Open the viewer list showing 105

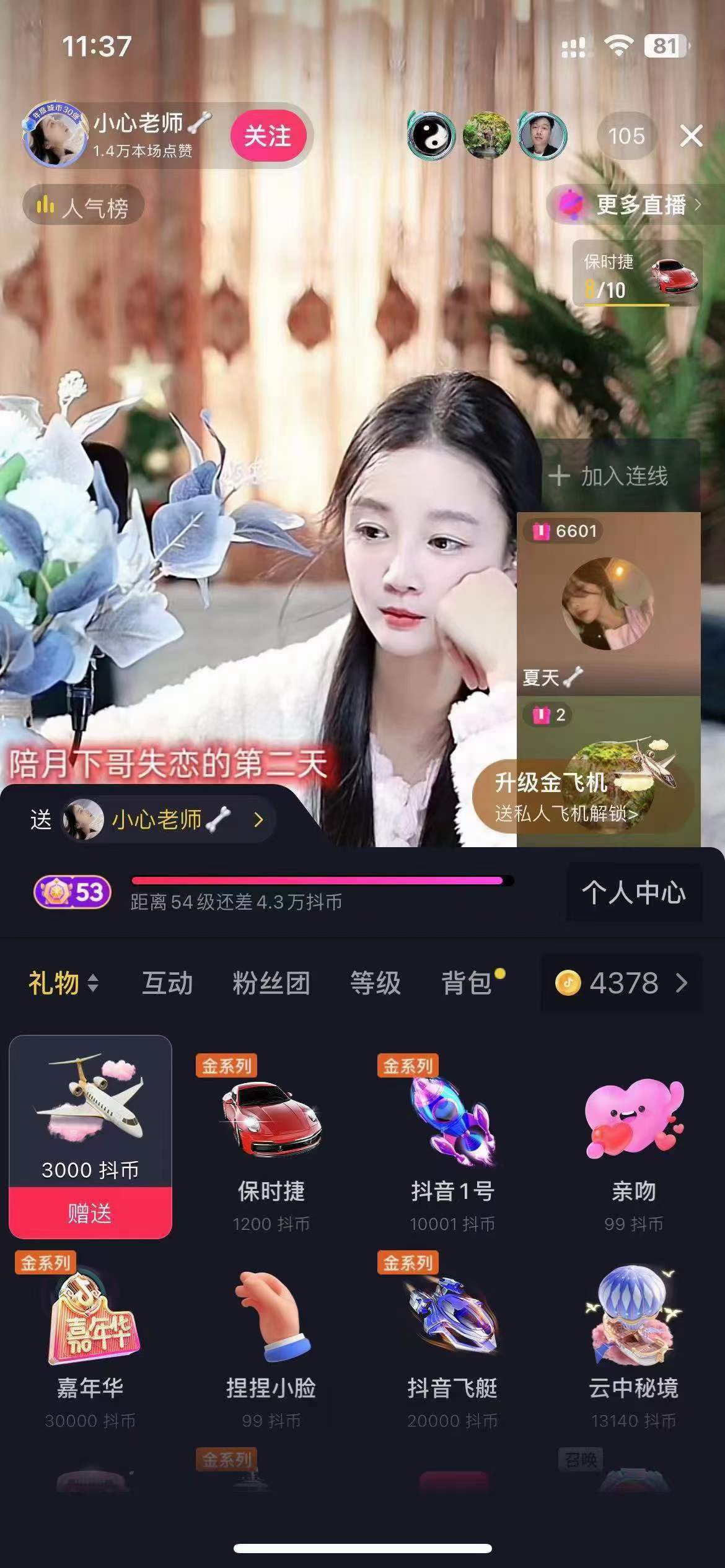click(x=626, y=136)
